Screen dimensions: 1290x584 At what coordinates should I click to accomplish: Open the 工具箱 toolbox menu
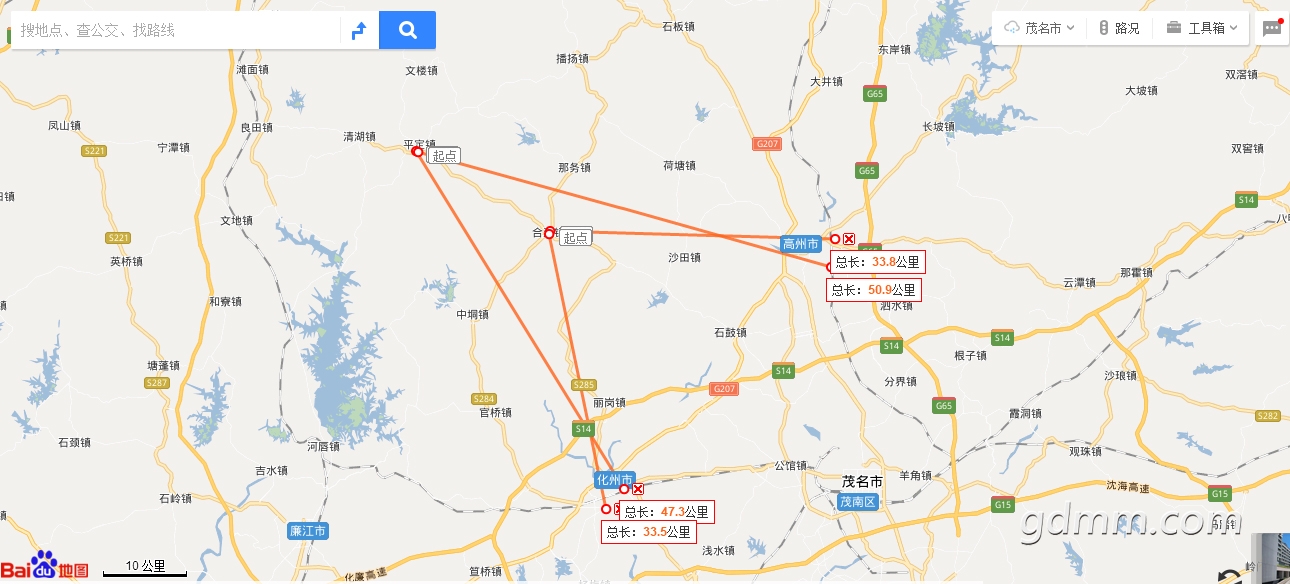point(1202,28)
